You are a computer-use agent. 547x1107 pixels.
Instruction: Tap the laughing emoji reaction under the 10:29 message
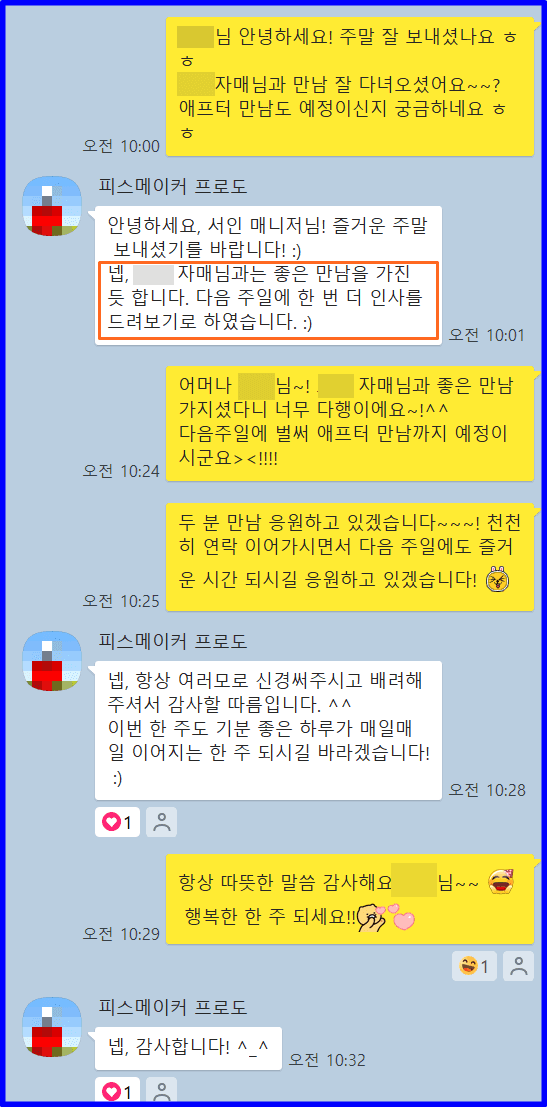click(474, 966)
